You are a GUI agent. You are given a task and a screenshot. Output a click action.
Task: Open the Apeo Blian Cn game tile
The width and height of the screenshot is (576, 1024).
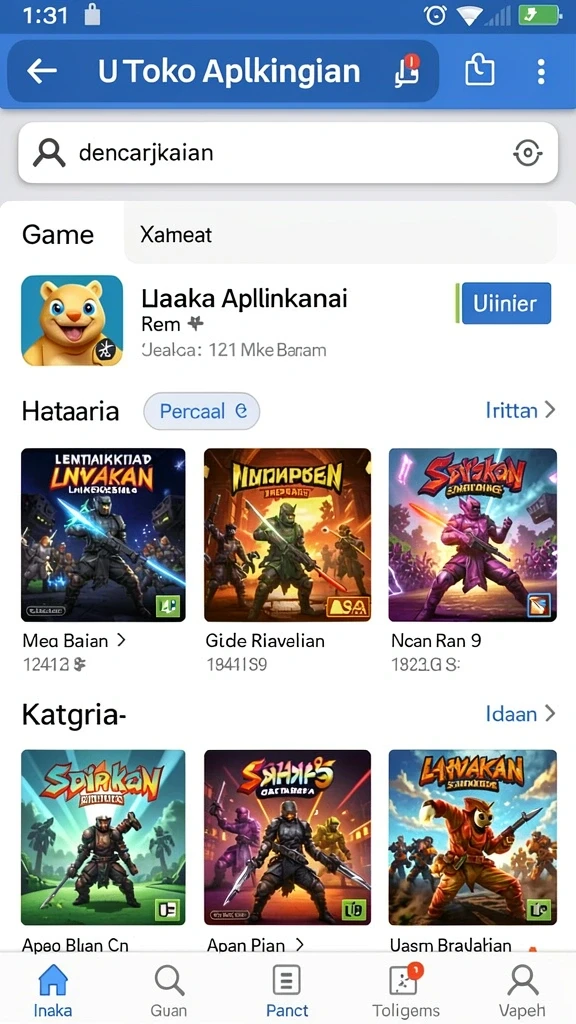[103, 851]
